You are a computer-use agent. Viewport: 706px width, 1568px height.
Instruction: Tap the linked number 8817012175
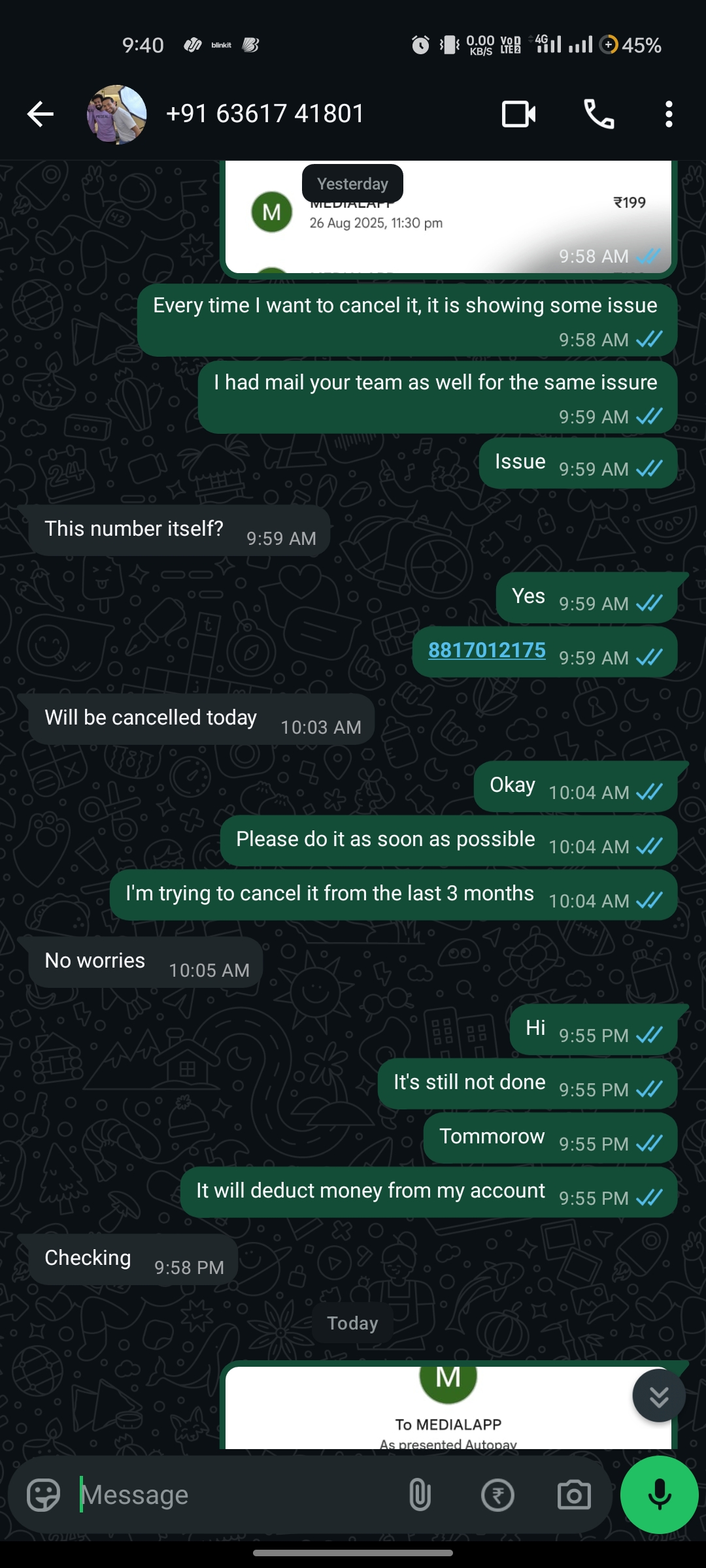(487, 651)
